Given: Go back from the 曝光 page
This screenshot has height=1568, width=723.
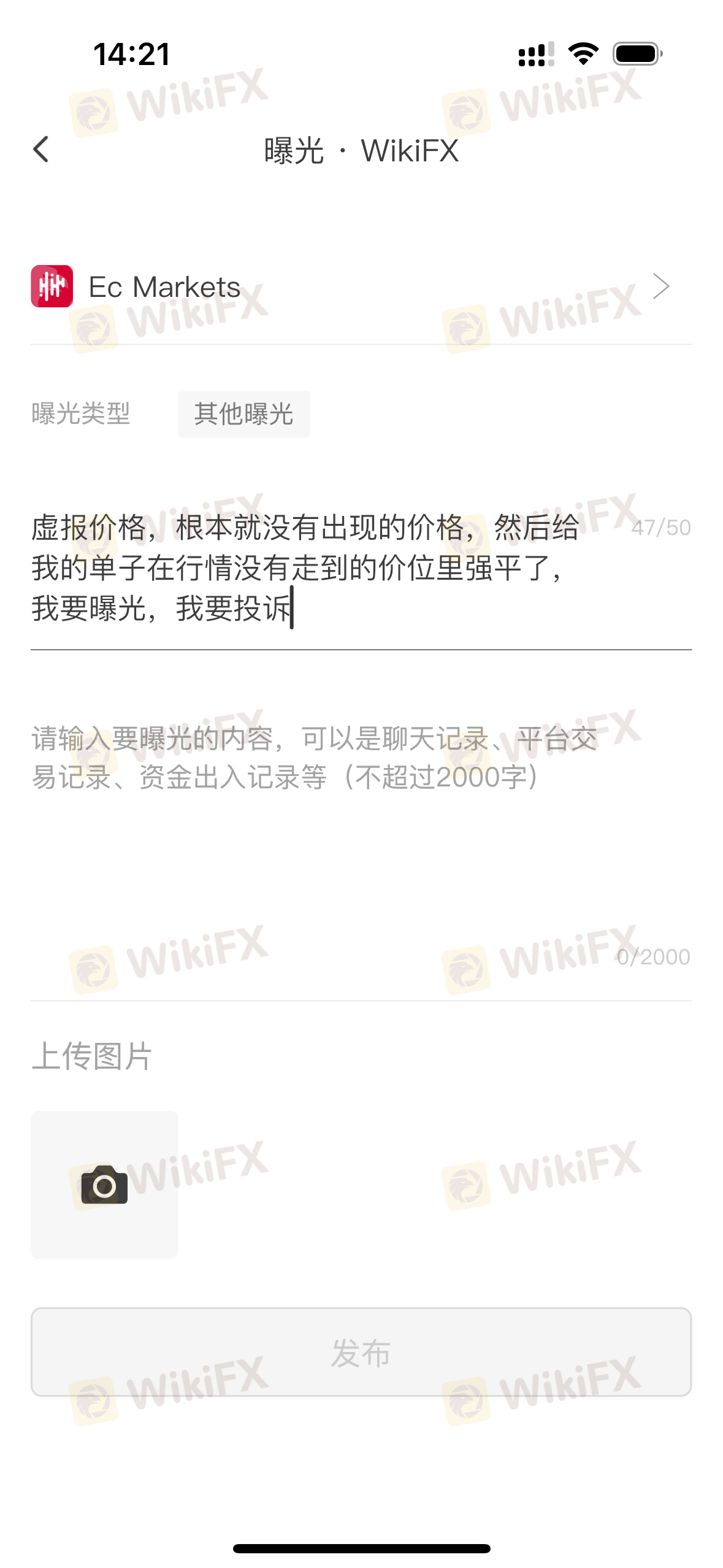Looking at the screenshot, I should (41, 150).
